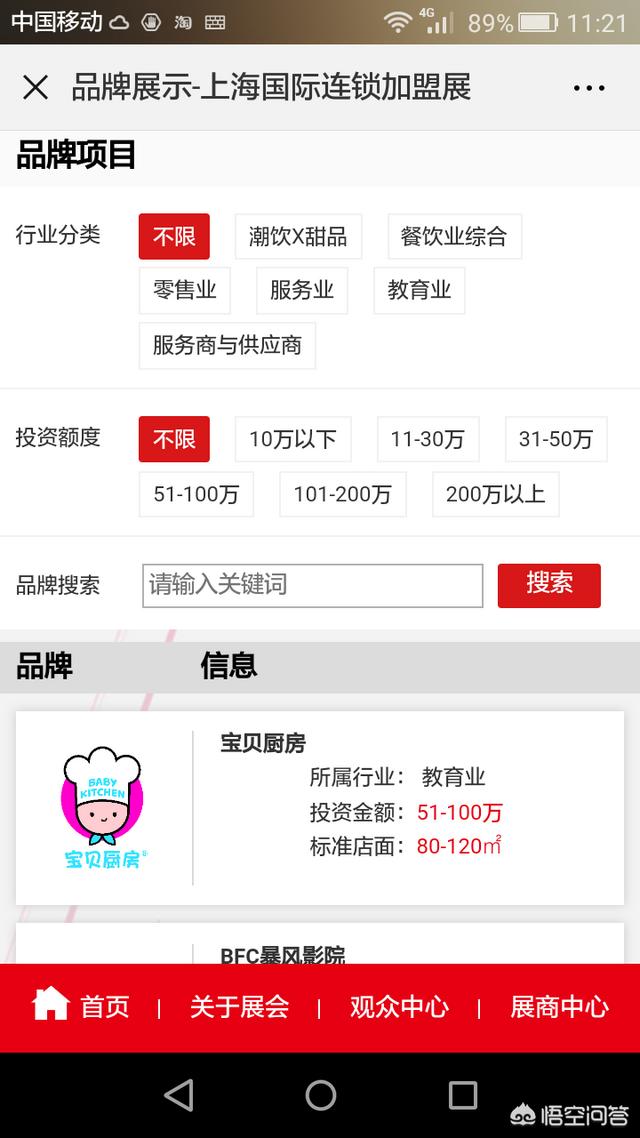Select the 101-200万 investment chip
The height and width of the screenshot is (1138, 640).
click(342, 494)
